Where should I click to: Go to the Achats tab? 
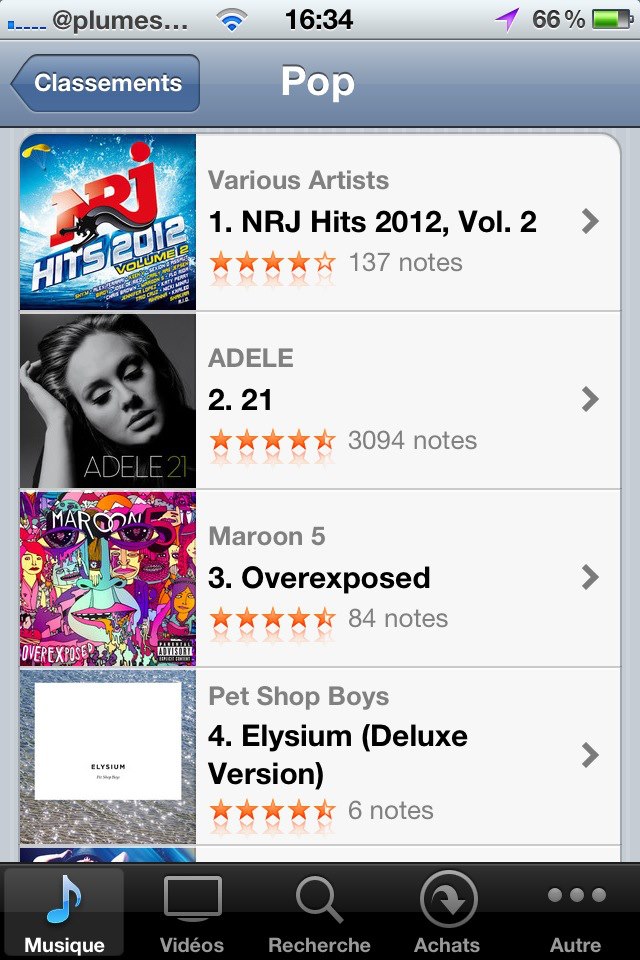447,912
